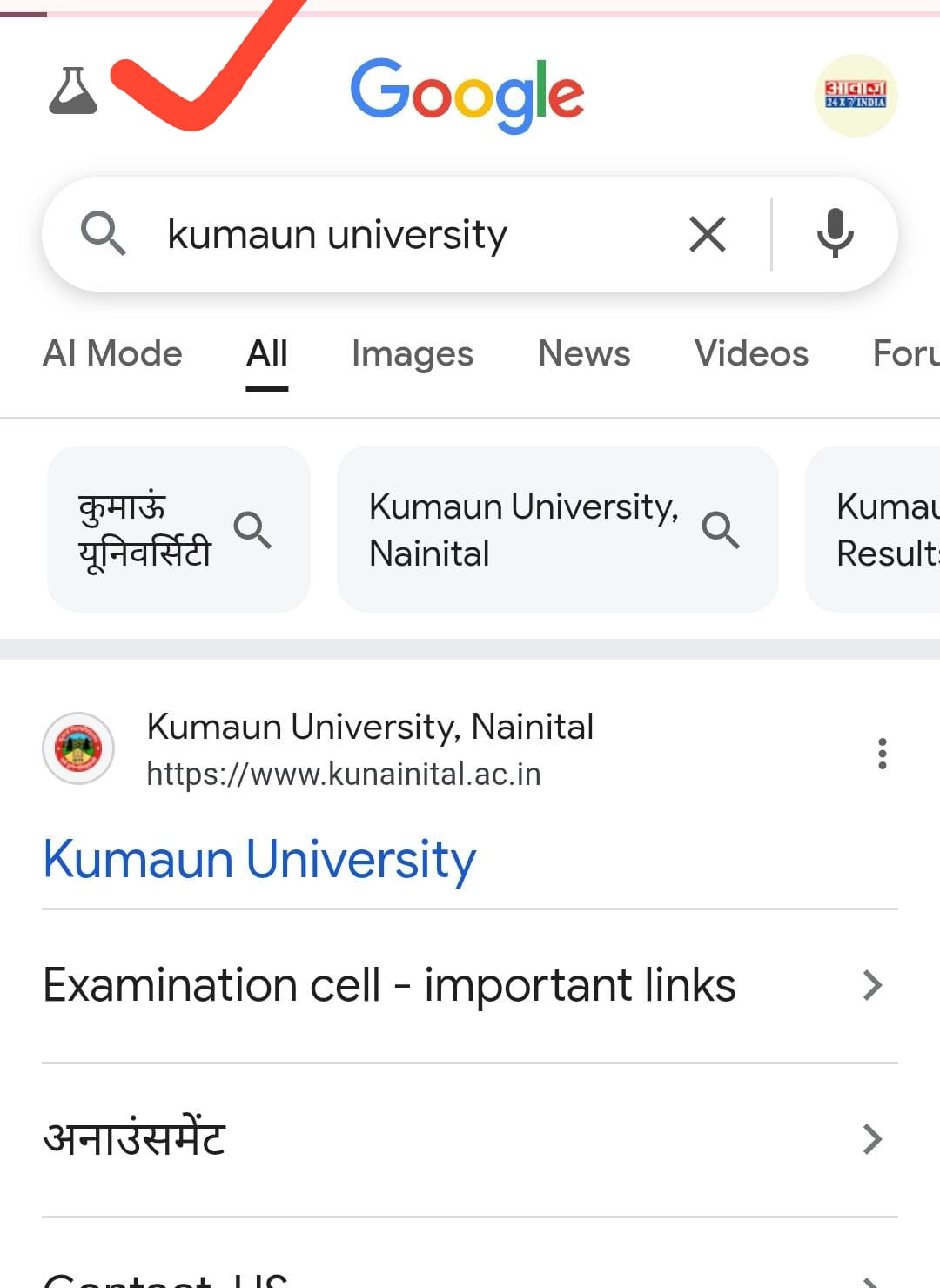Switch to the Images tab
This screenshot has height=1288, width=940.
413,354
